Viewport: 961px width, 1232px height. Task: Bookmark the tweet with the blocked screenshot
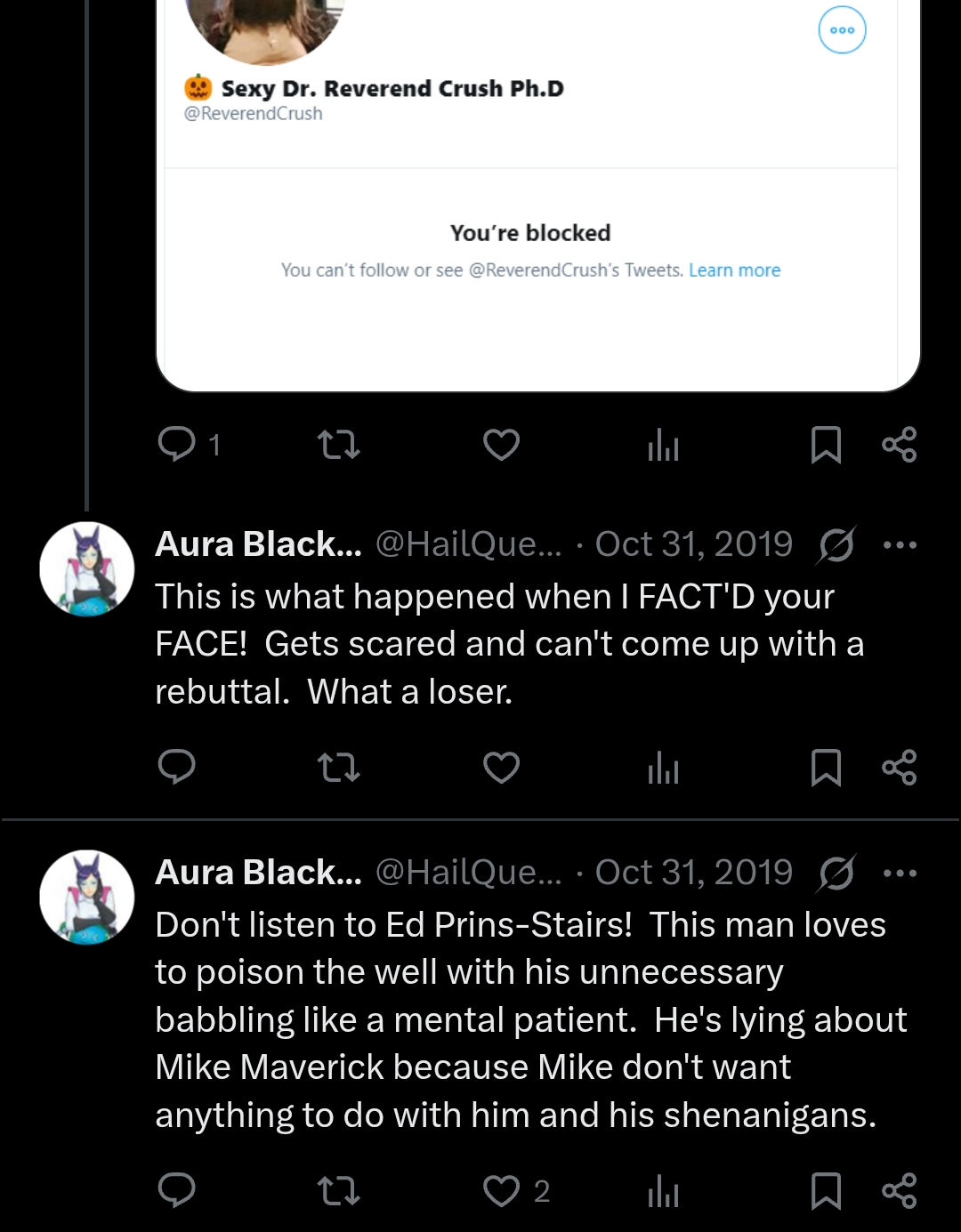coord(826,444)
